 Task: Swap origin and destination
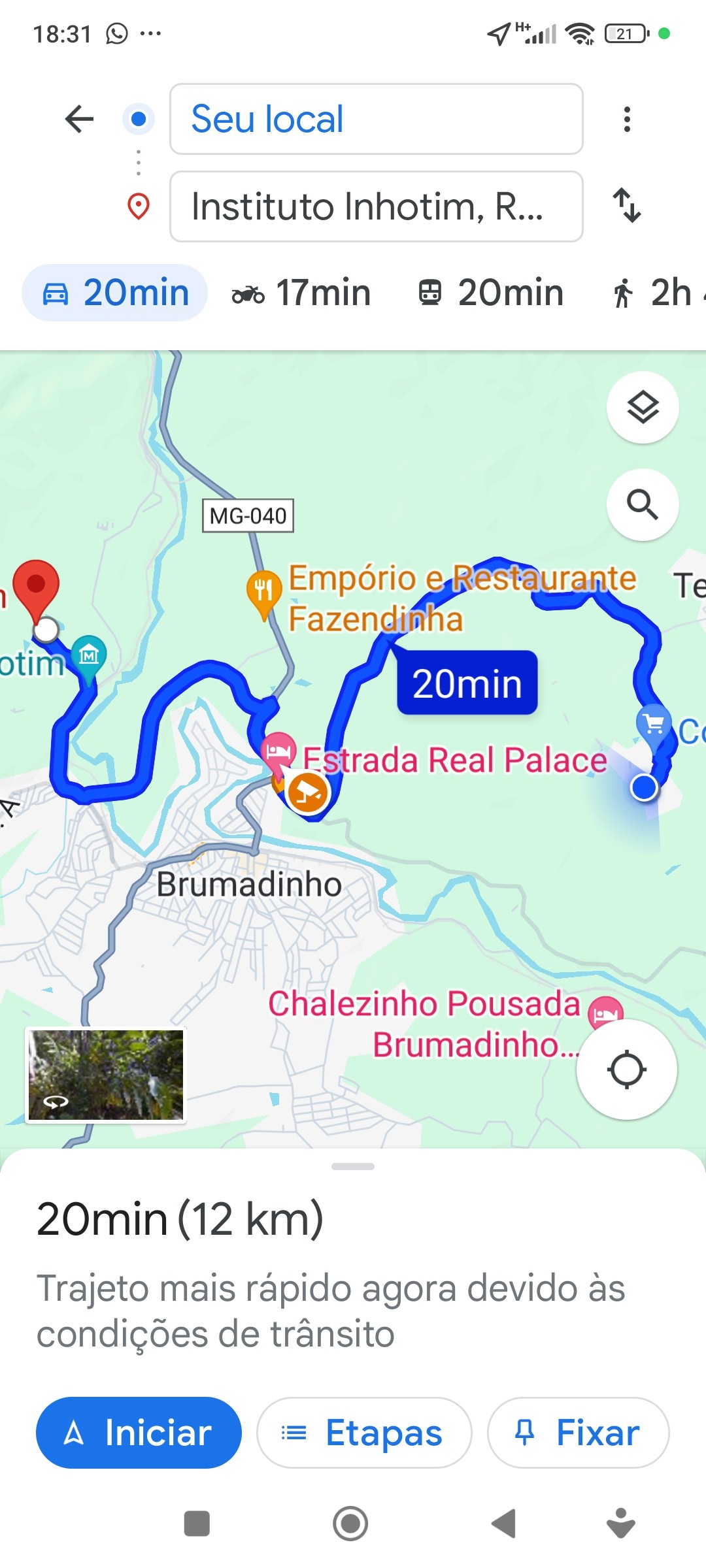627,205
